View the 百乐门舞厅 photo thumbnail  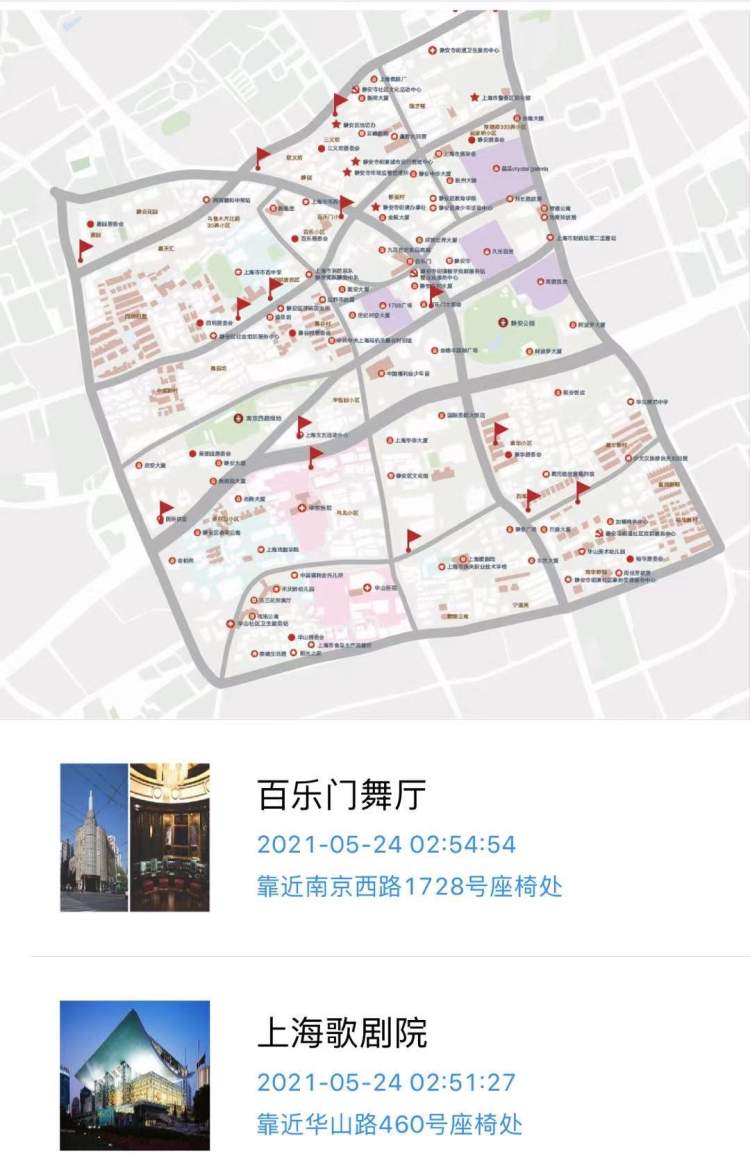135,838
